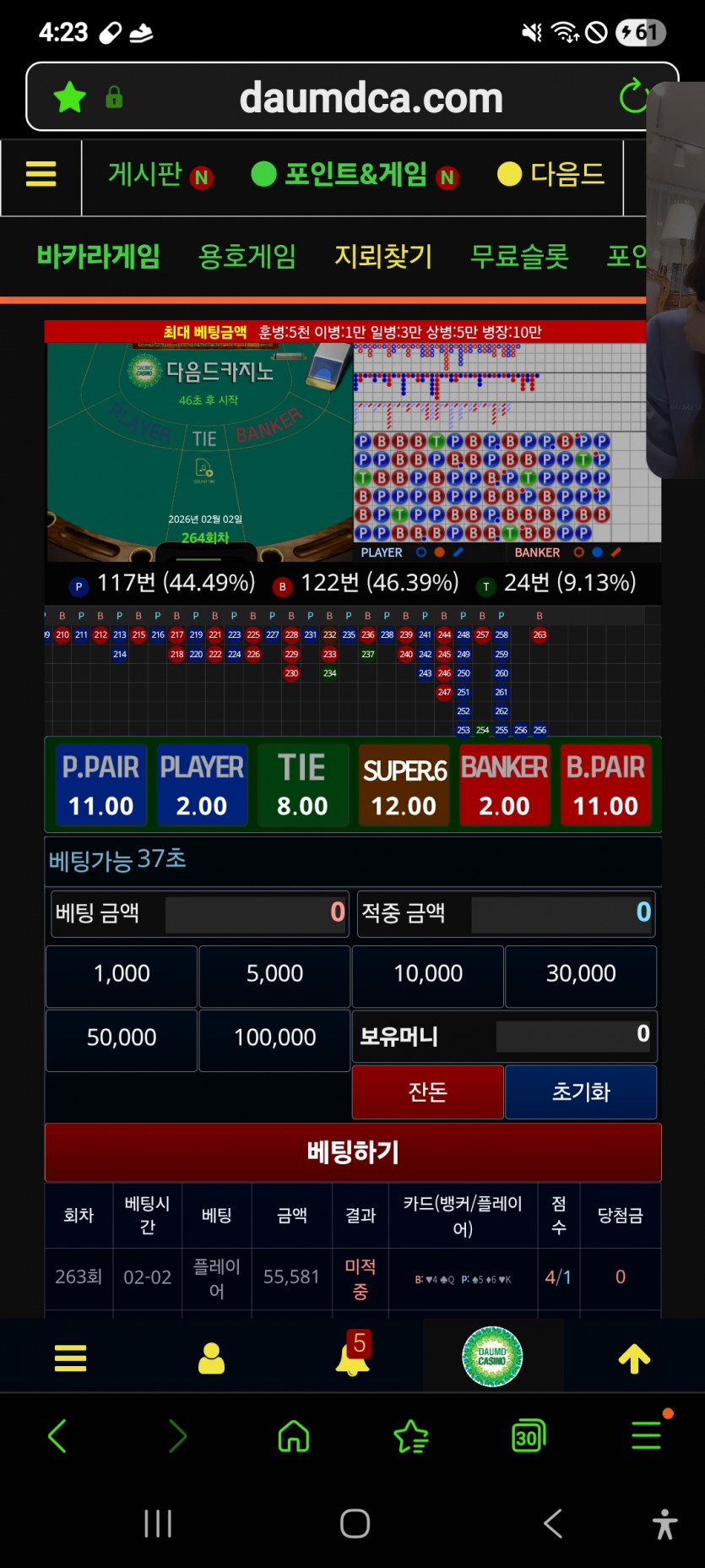Screen dimensions: 705x1568
Task: Open the user profile icon in bottom bar
Action: click(211, 1358)
